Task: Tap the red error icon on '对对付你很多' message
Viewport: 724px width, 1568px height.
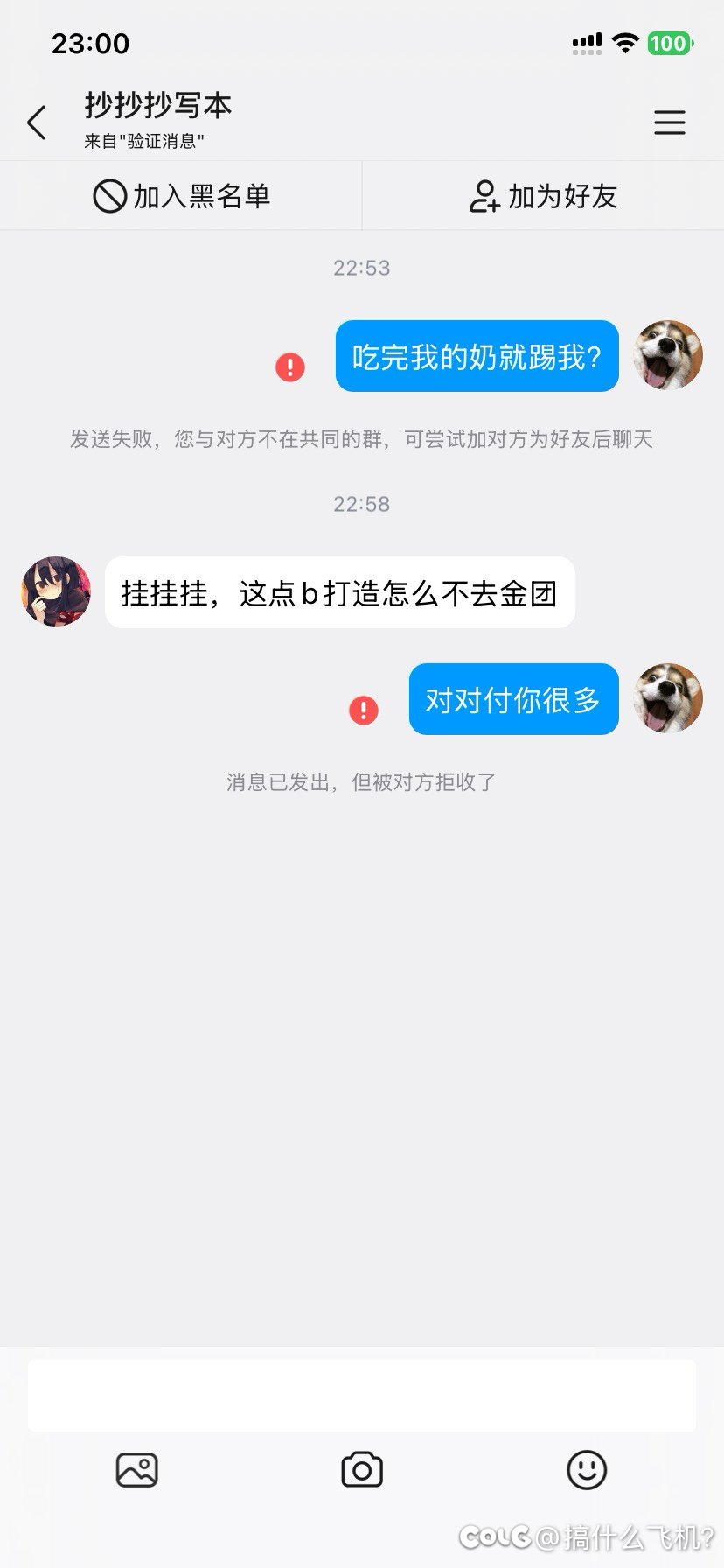Action: click(364, 709)
